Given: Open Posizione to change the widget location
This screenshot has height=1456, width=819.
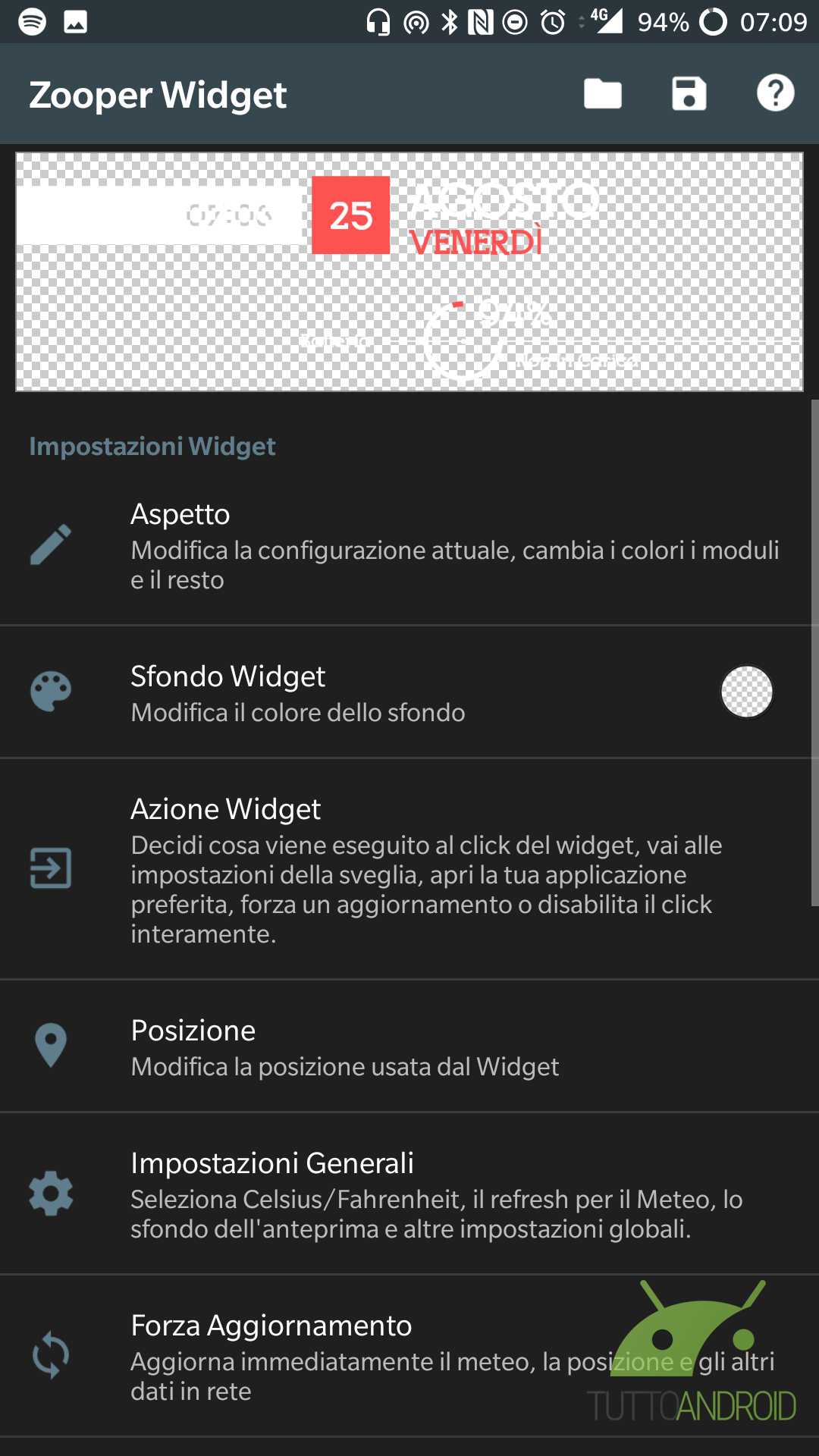Looking at the screenshot, I should click(409, 1046).
